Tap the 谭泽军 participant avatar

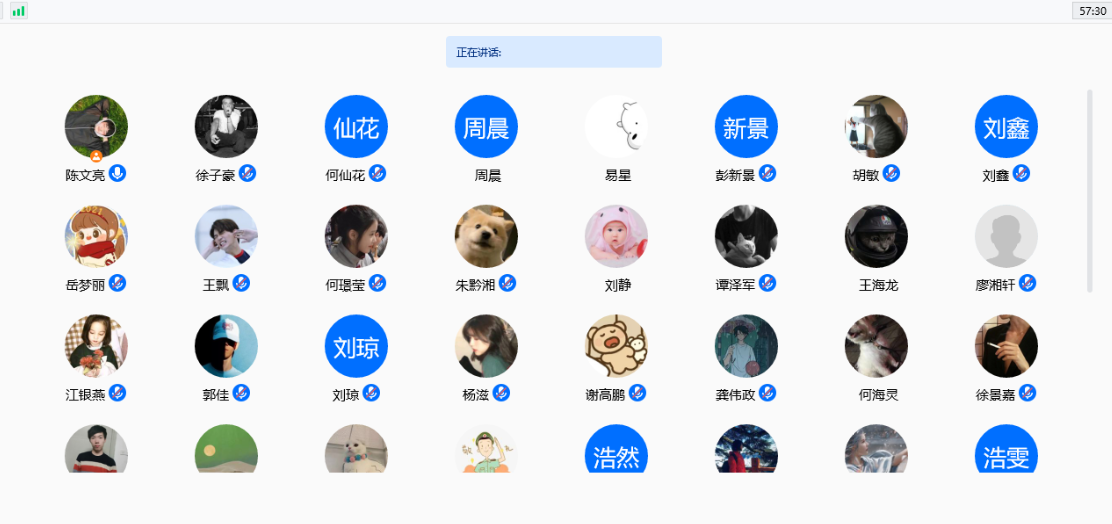pos(746,237)
